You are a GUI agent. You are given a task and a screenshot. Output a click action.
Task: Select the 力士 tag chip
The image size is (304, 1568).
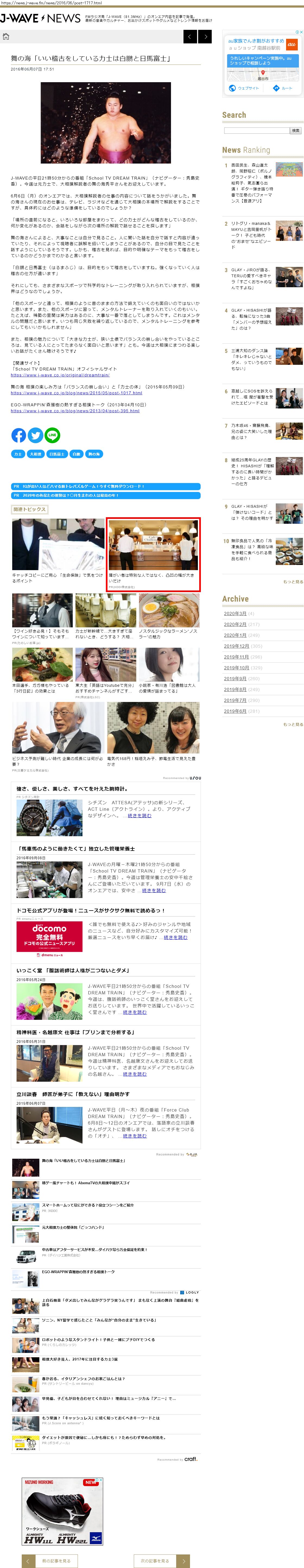click(18, 454)
